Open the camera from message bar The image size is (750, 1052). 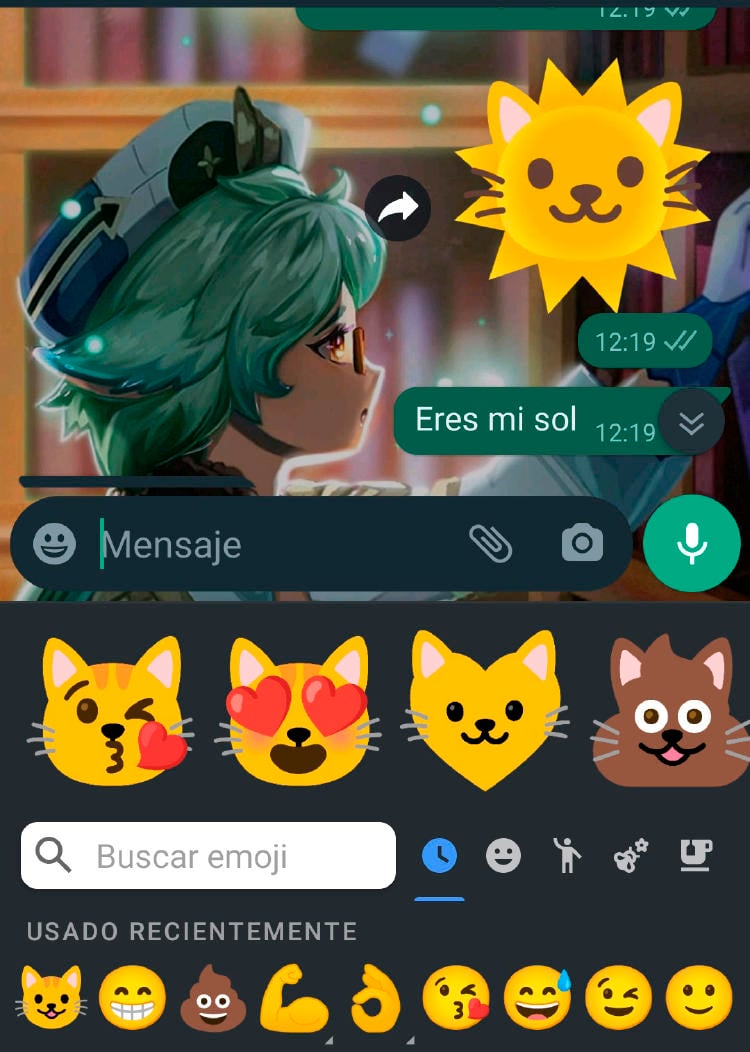[582, 543]
